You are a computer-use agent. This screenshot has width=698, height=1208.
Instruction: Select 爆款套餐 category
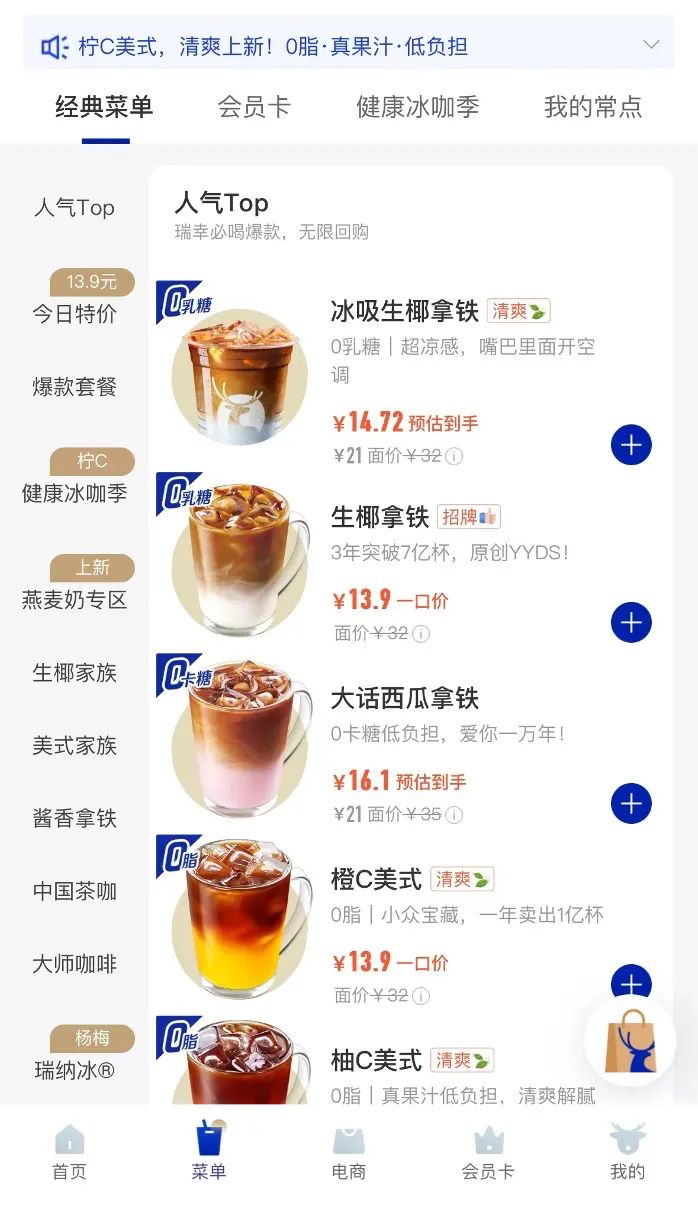74,387
